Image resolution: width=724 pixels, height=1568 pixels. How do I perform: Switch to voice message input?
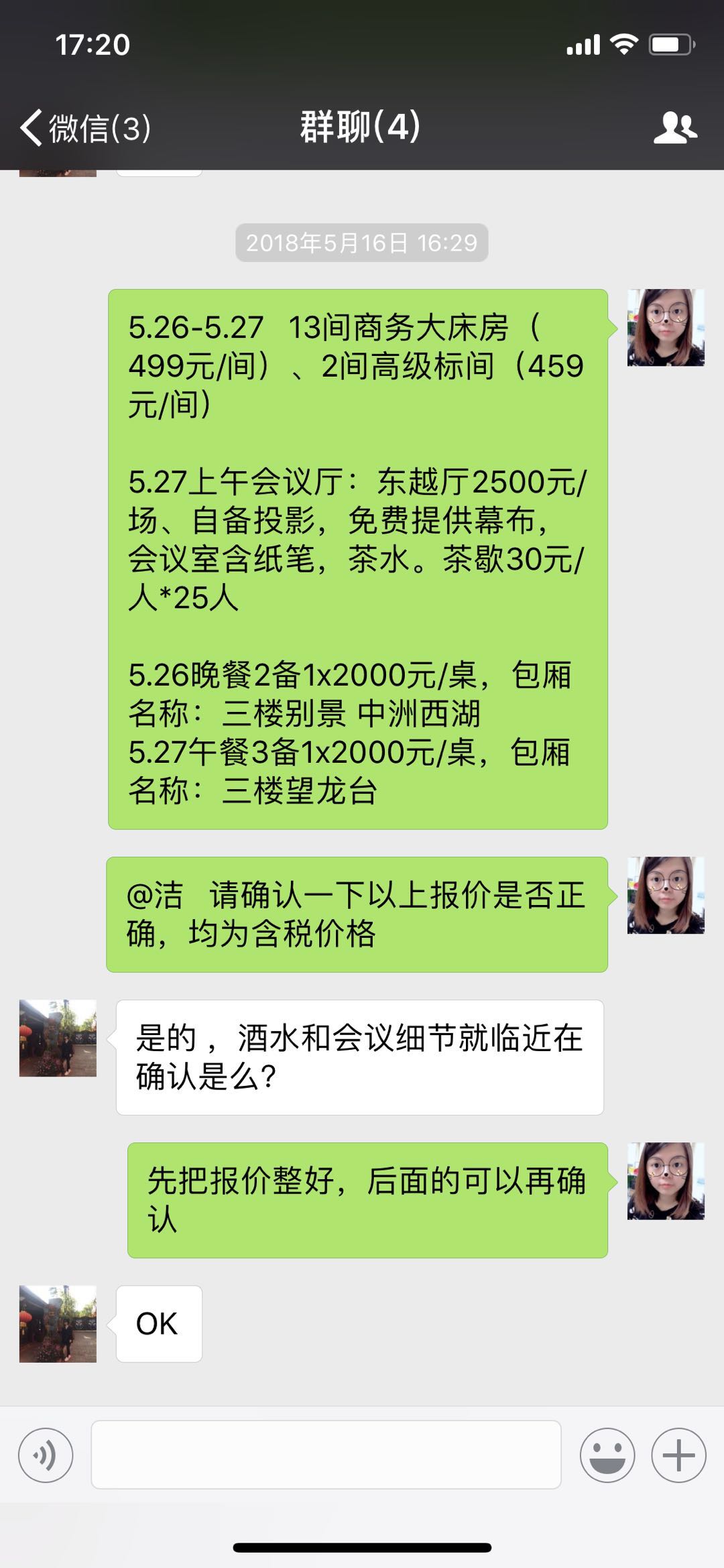pos(46,1455)
